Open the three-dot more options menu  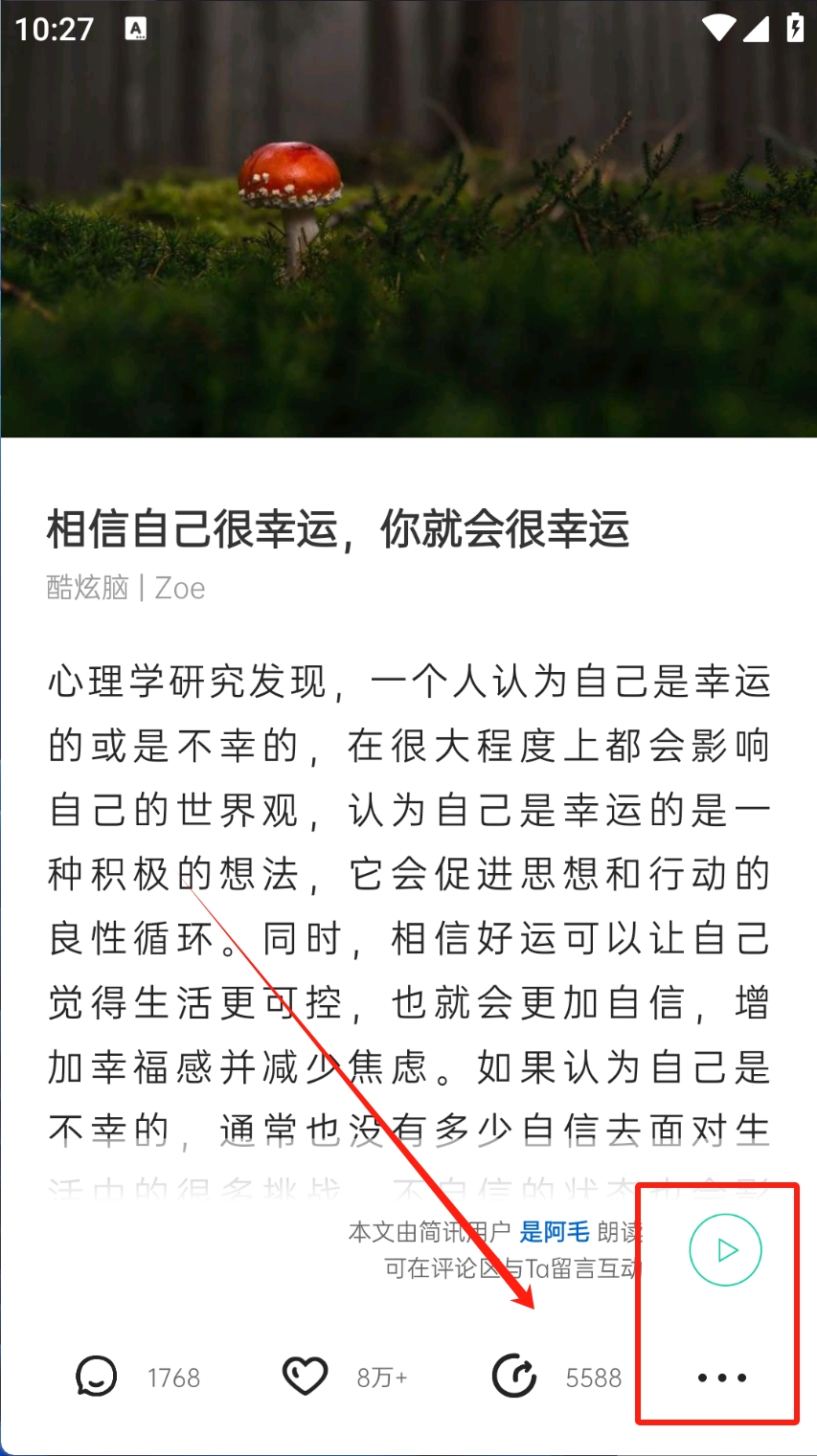tap(722, 1378)
